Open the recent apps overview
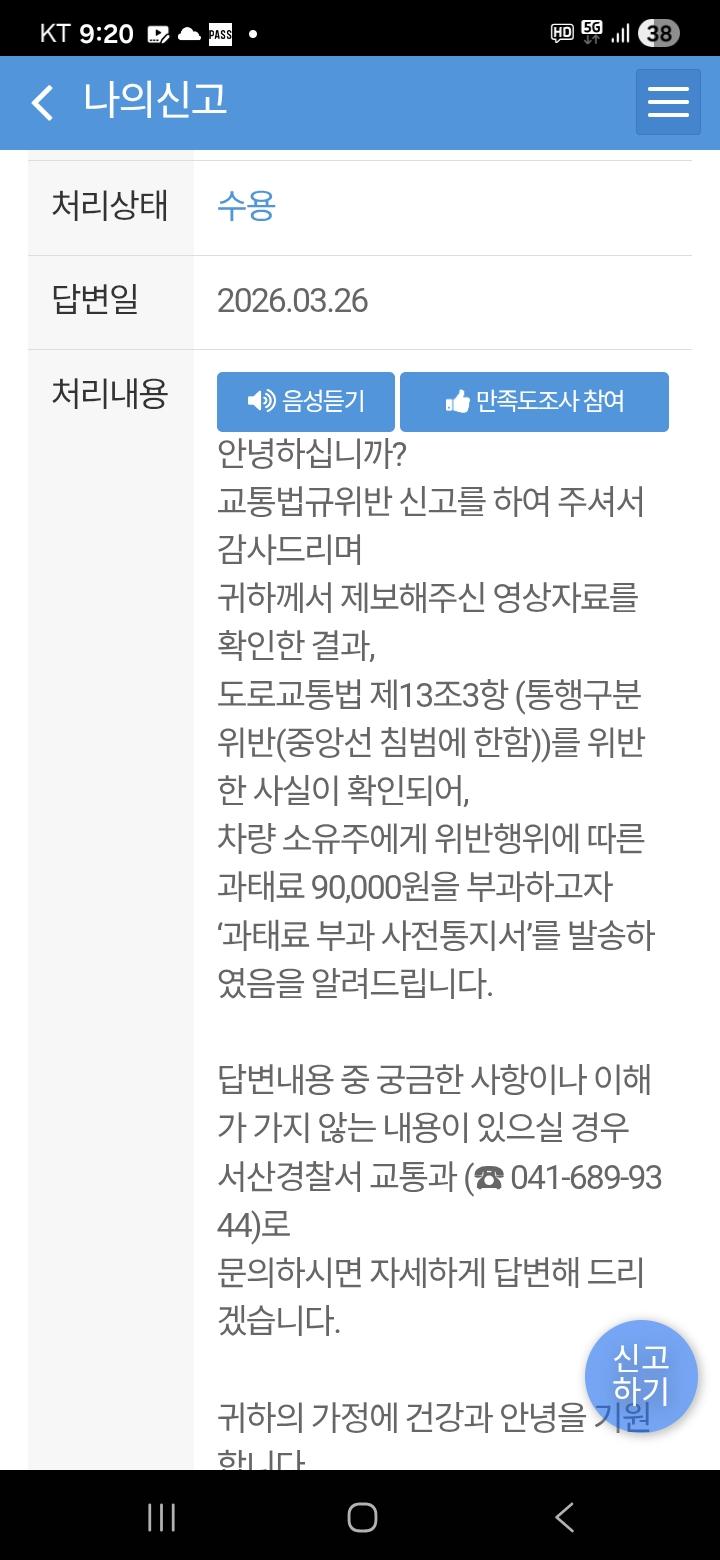This screenshot has height=1560, width=720. coord(162,1517)
